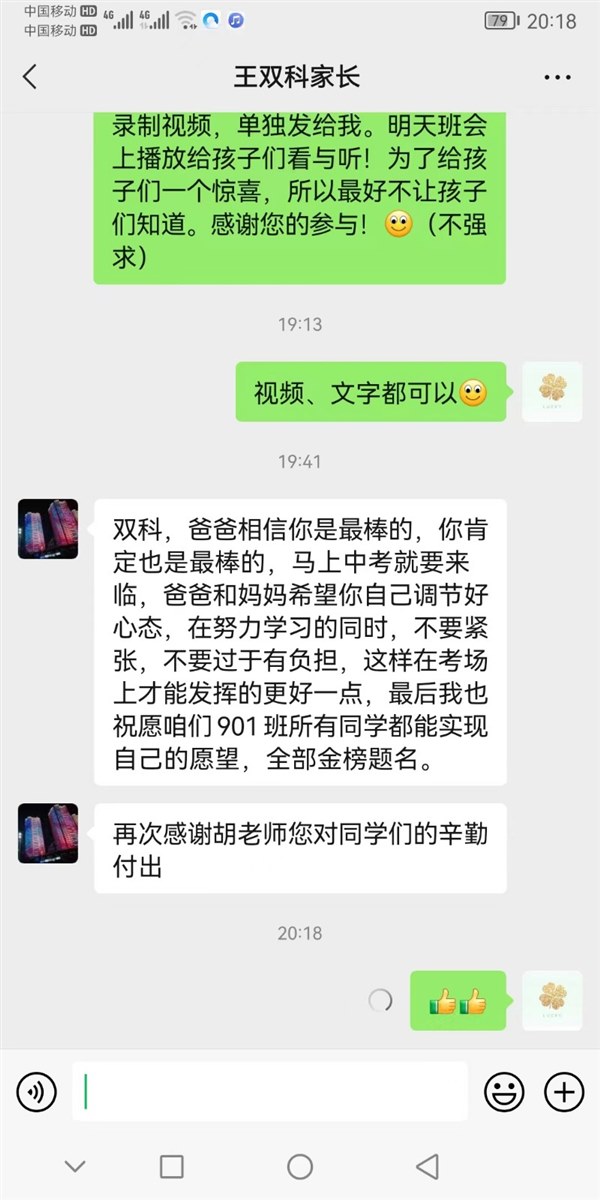Open the plus attachment menu
The image size is (600, 1200).
pyautogui.click(x=564, y=1091)
